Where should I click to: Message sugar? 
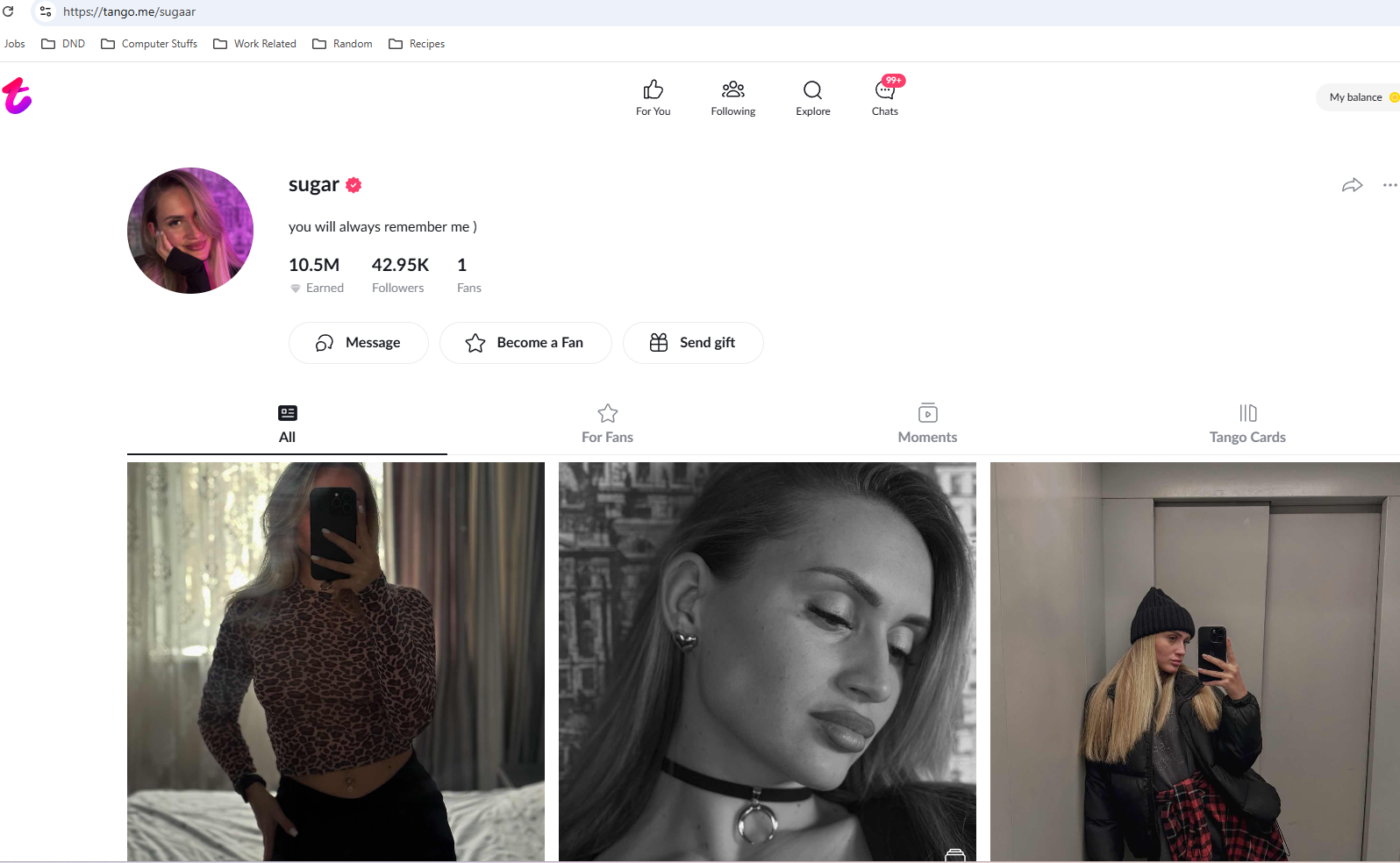358,343
